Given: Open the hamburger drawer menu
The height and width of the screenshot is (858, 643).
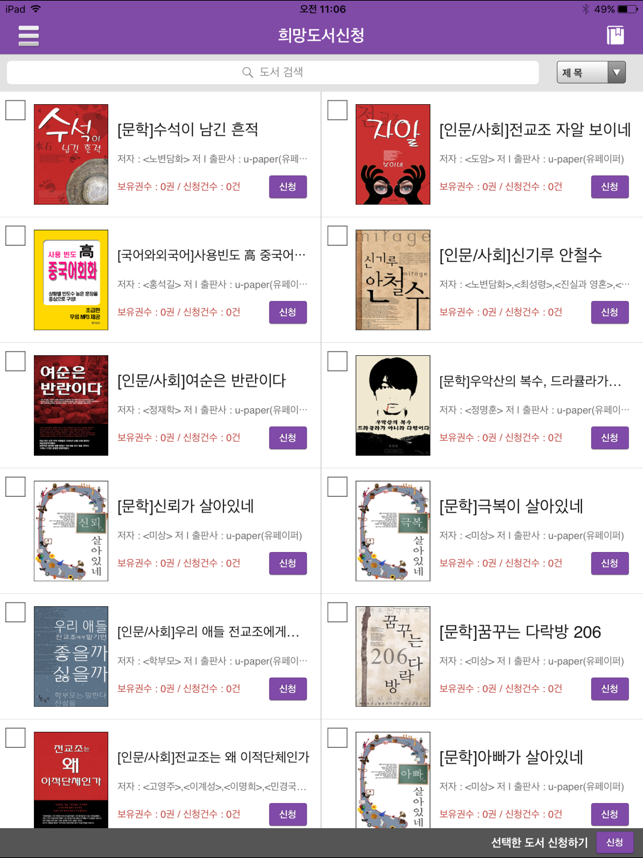Looking at the screenshot, I should pyautogui.click(x=28, y=35).
